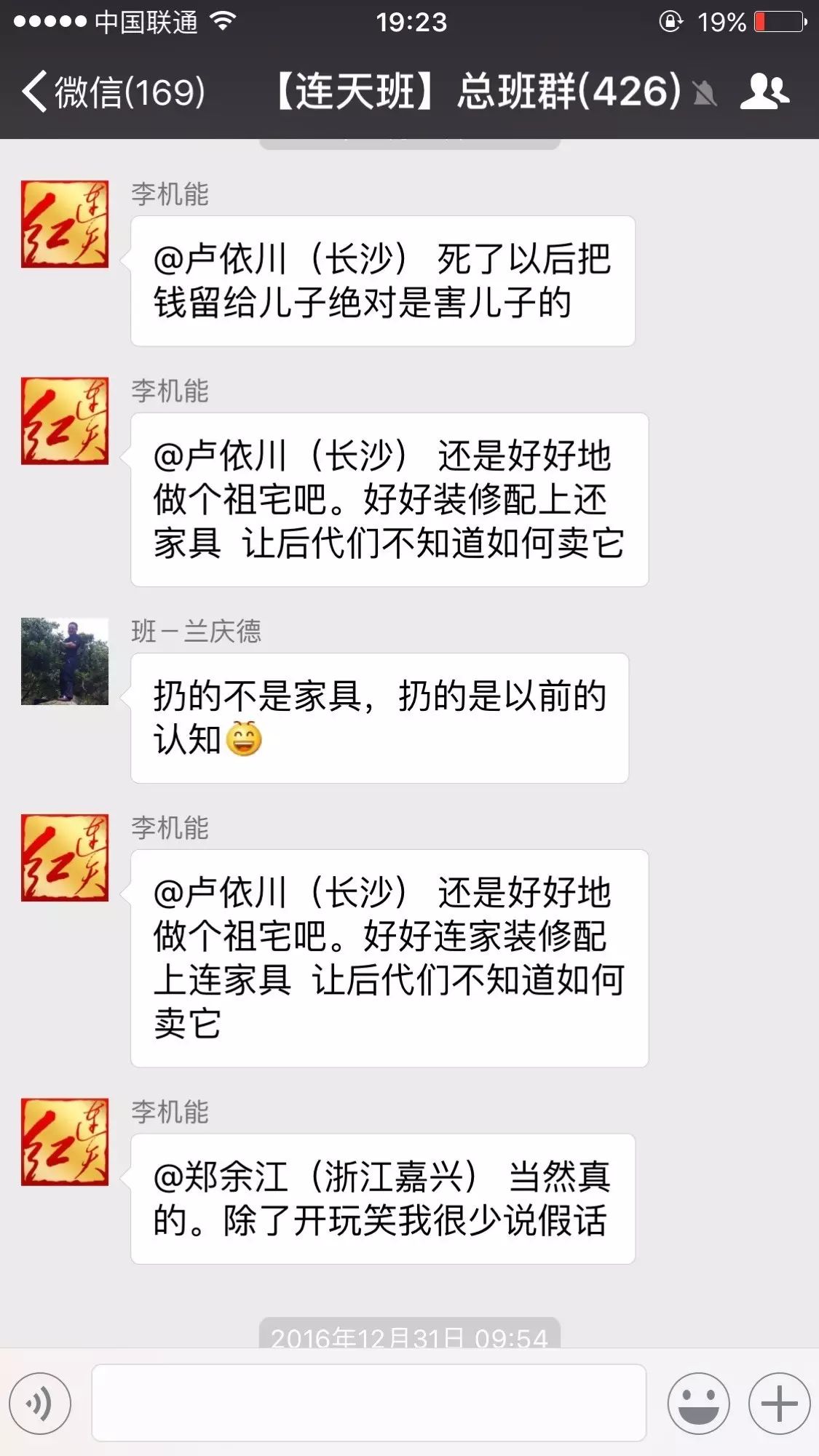Switch to voice message input
Image resolution: width=819 pixels, height=1456 pixels.
pyautogui.click(x=40, y=1404)
